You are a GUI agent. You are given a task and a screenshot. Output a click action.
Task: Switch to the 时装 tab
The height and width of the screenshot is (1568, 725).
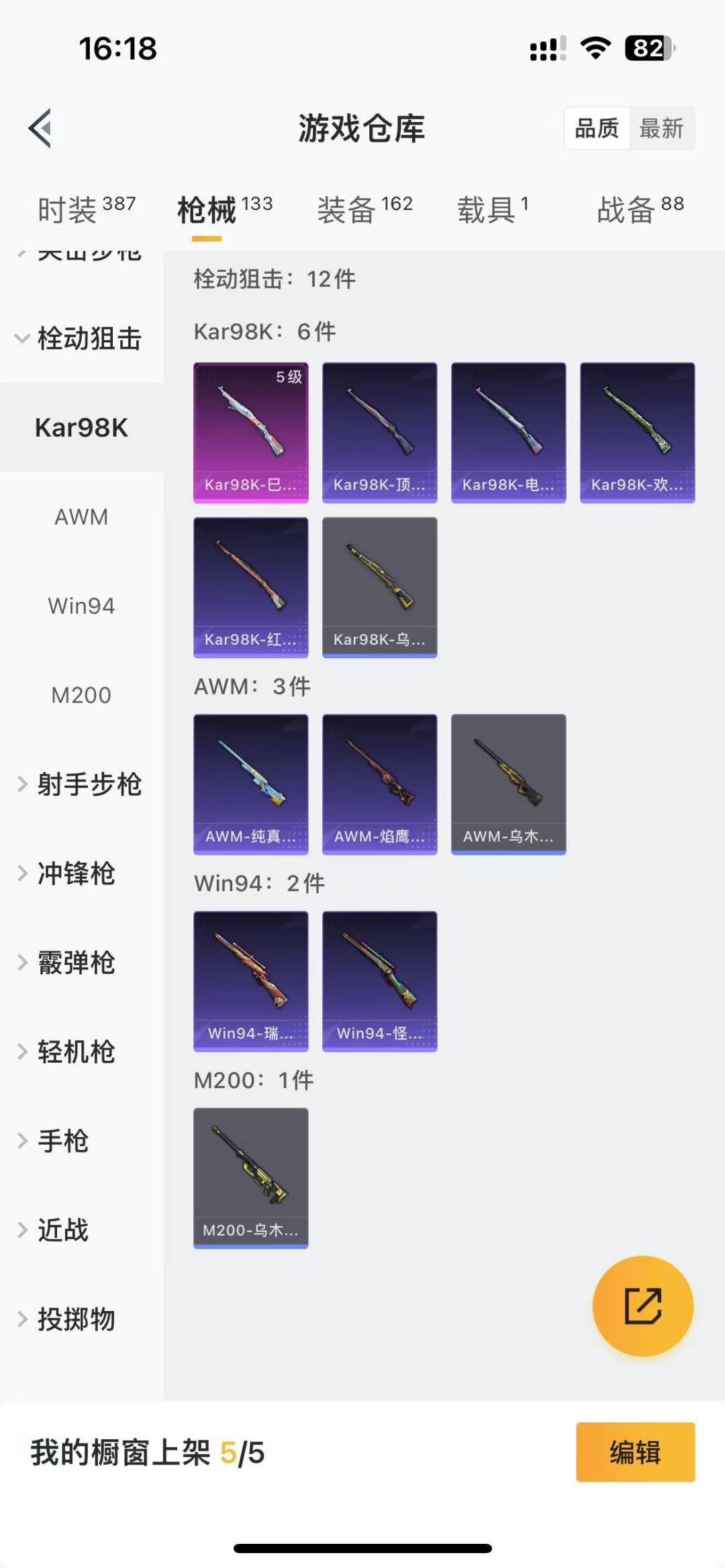point(86,209)
